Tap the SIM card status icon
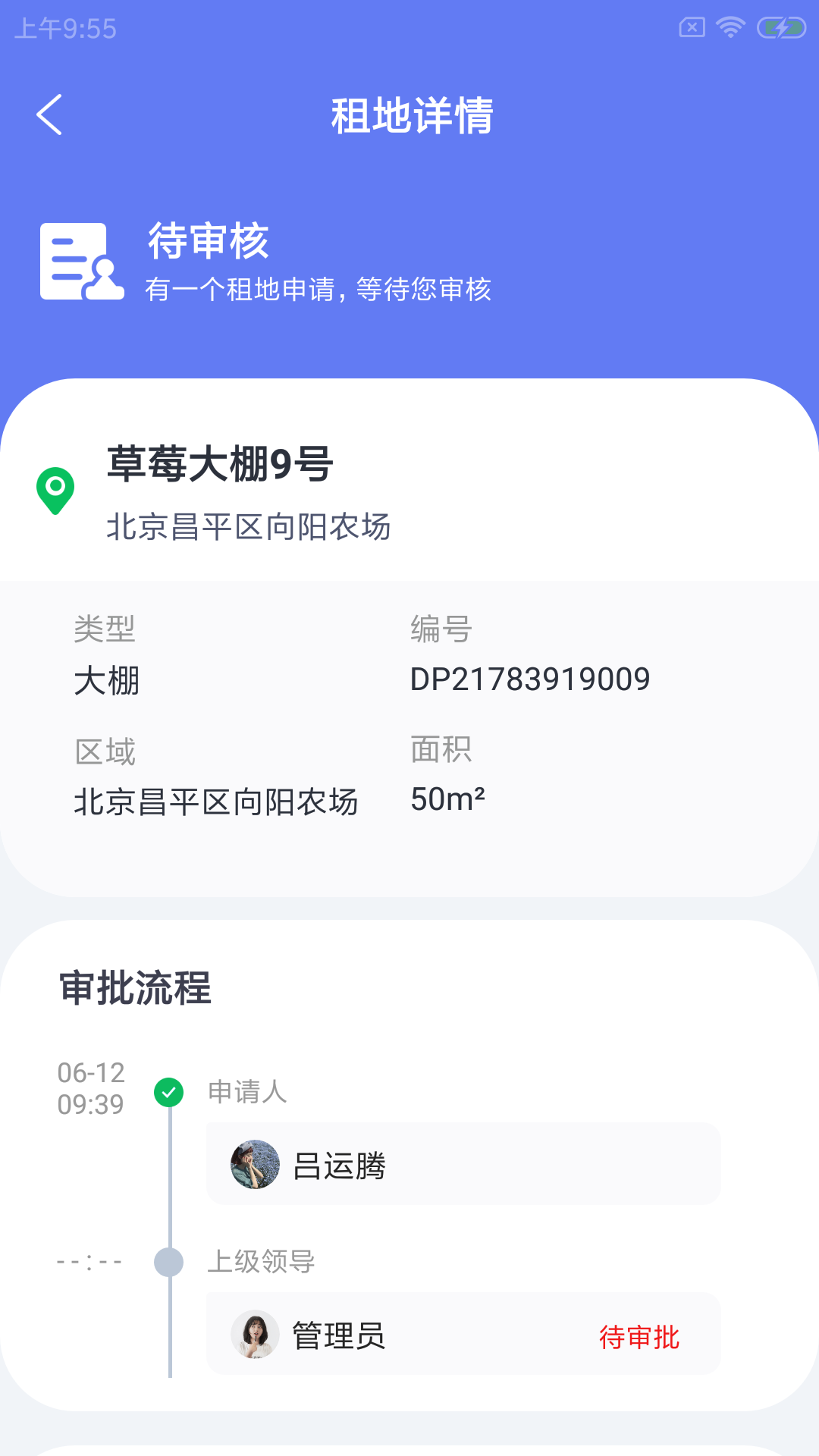Image resolution: width=819 pixels, height=1456 pixels. (691, 25)
